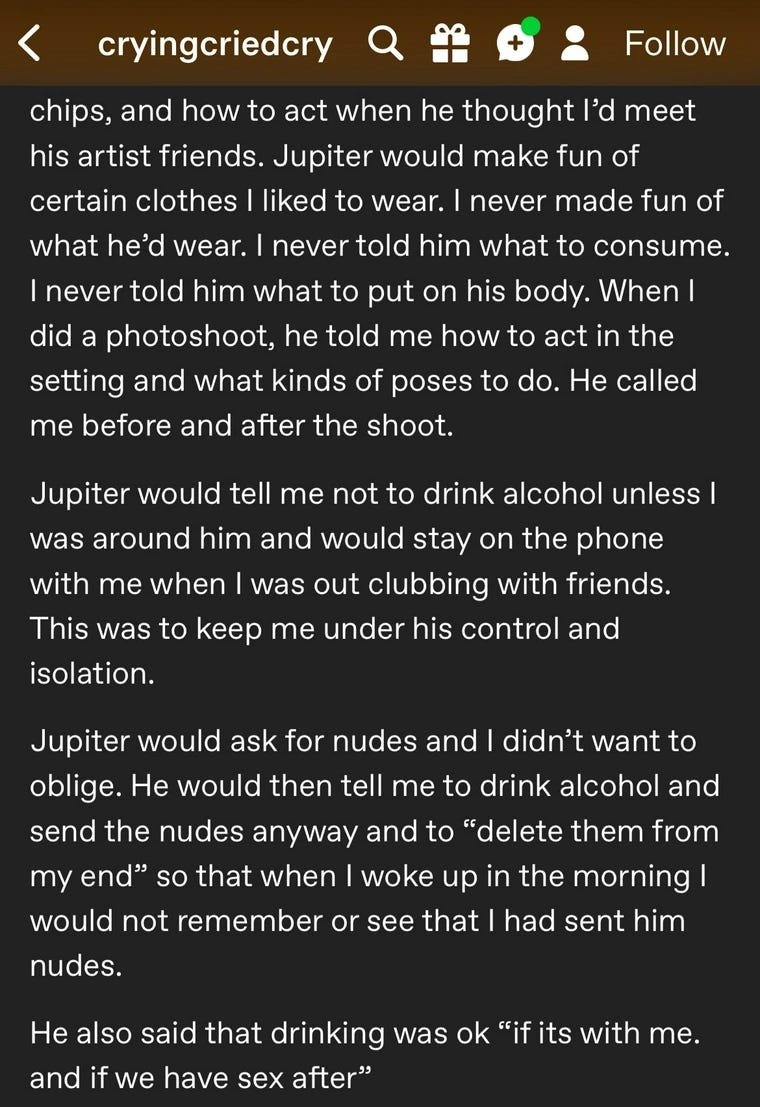Open the person account icon
This screenshot has height=1107, width=760.
[x=575, y=44]
